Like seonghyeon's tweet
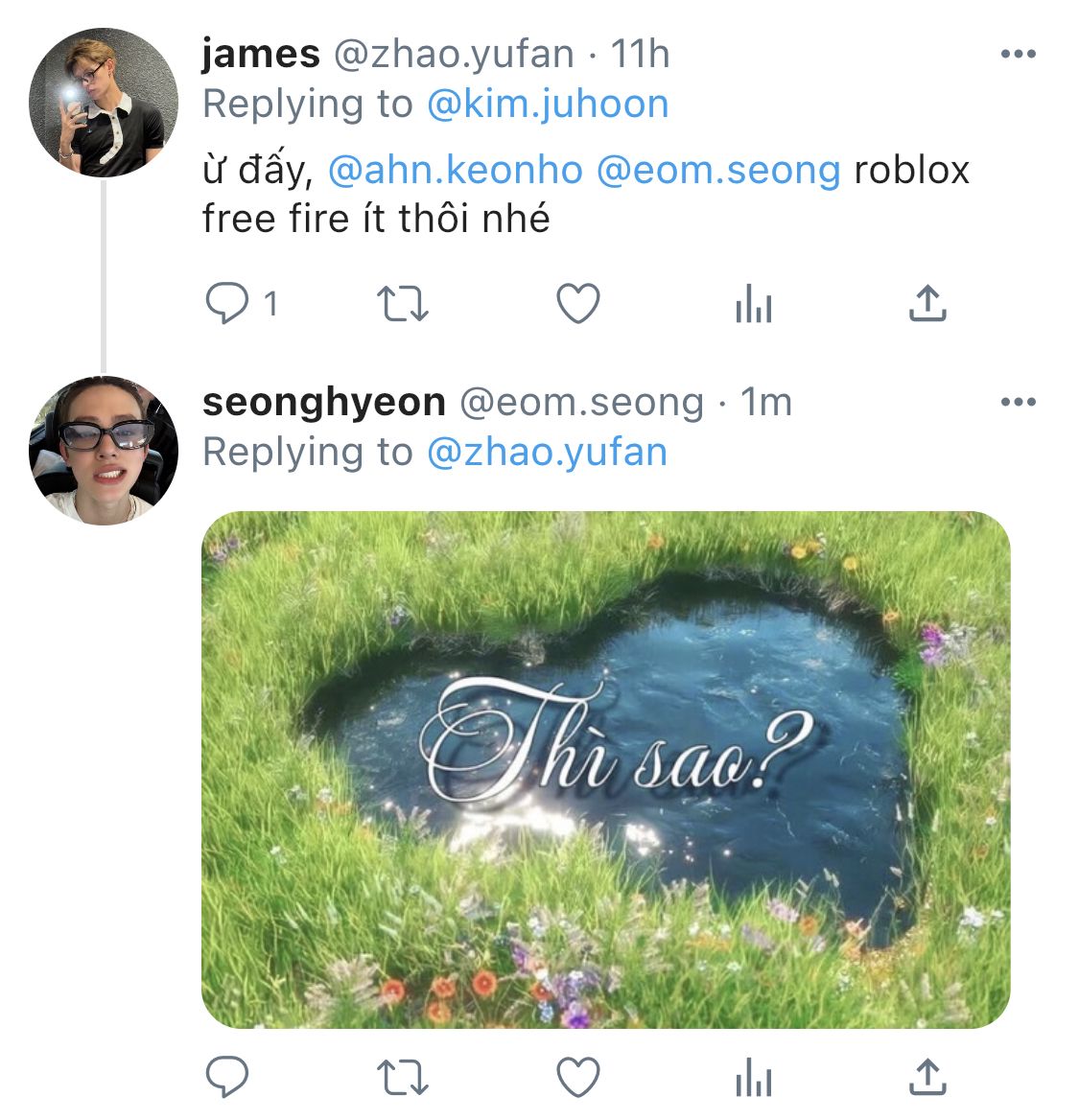 [x=578, y=1078]
